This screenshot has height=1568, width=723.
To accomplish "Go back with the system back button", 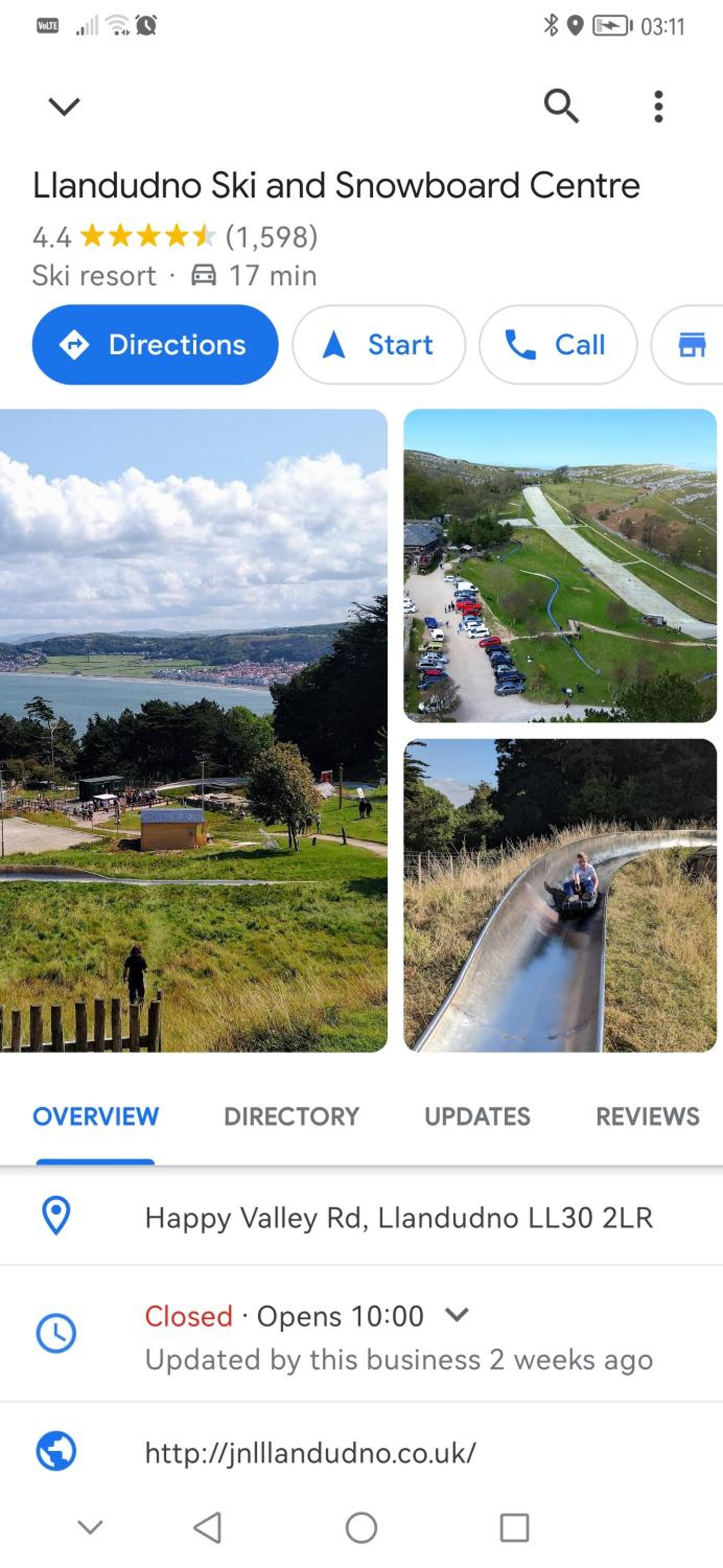I will point(207,1528).
